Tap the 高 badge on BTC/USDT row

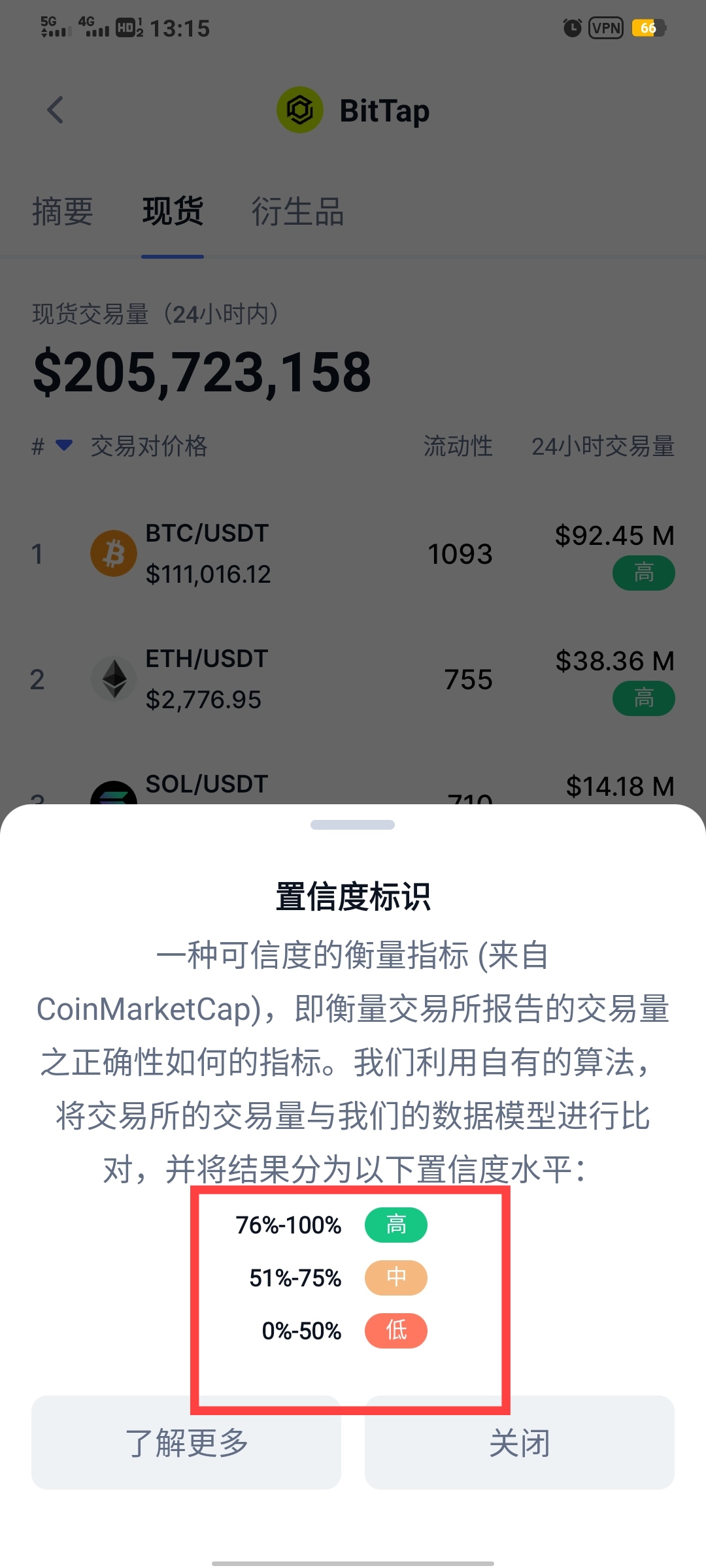[643, 573]
